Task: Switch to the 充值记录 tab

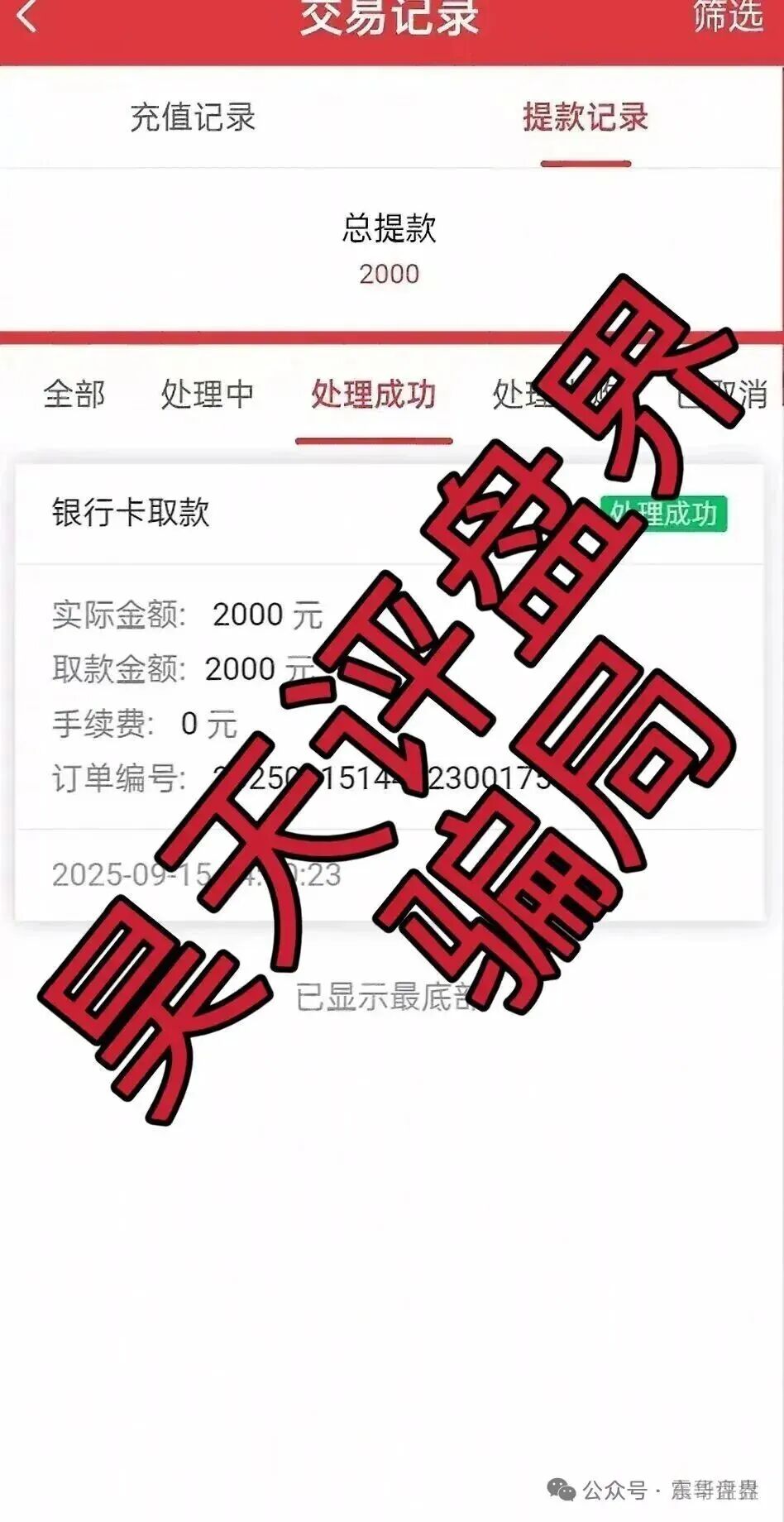Action: pyautogui.click(x=193, y=117)
